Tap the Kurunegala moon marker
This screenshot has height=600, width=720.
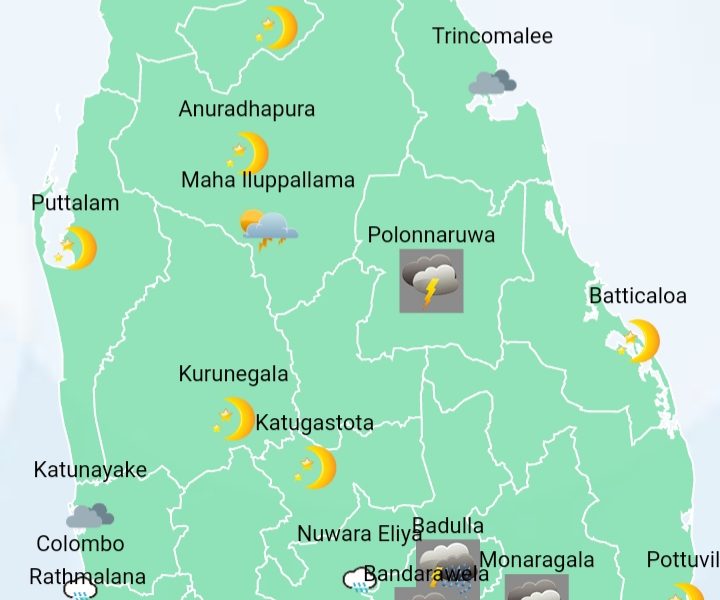[235, 418]
